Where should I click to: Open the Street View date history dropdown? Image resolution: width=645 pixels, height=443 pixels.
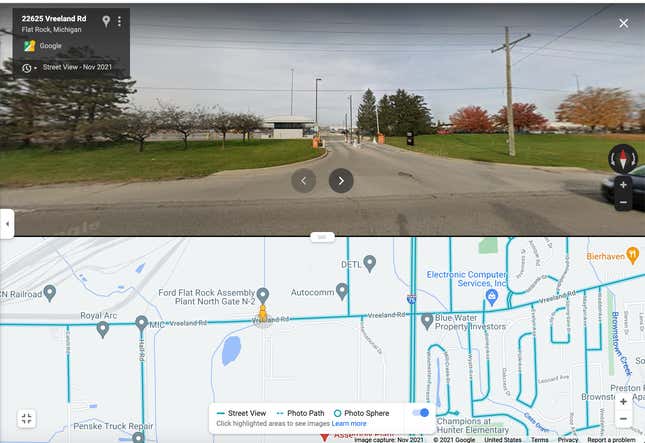click(36, 68)
